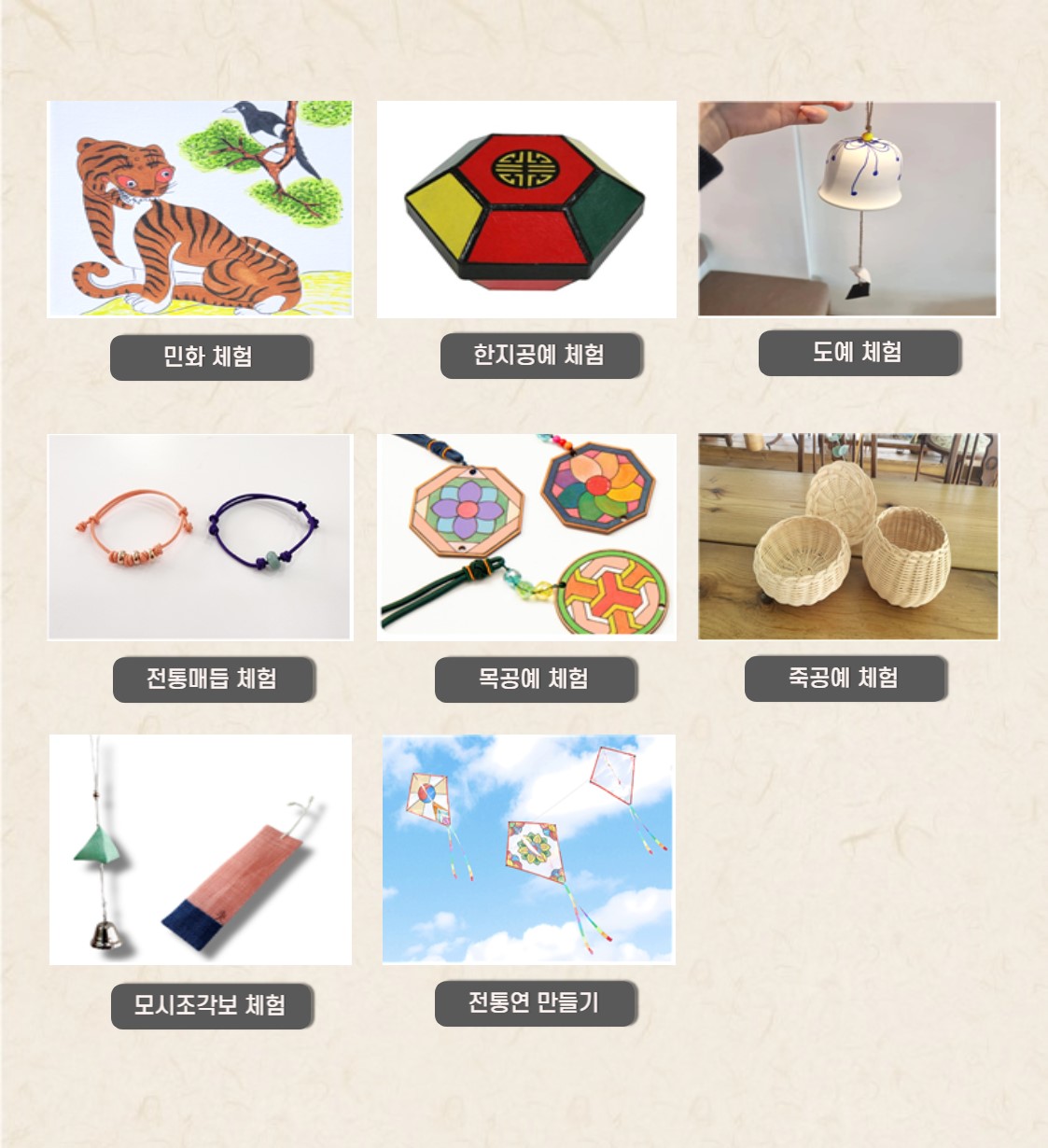The width and height of the screenshot is (1048, 1148).
Task: Tap the 도예 체험 button
Action: [859, 352]
